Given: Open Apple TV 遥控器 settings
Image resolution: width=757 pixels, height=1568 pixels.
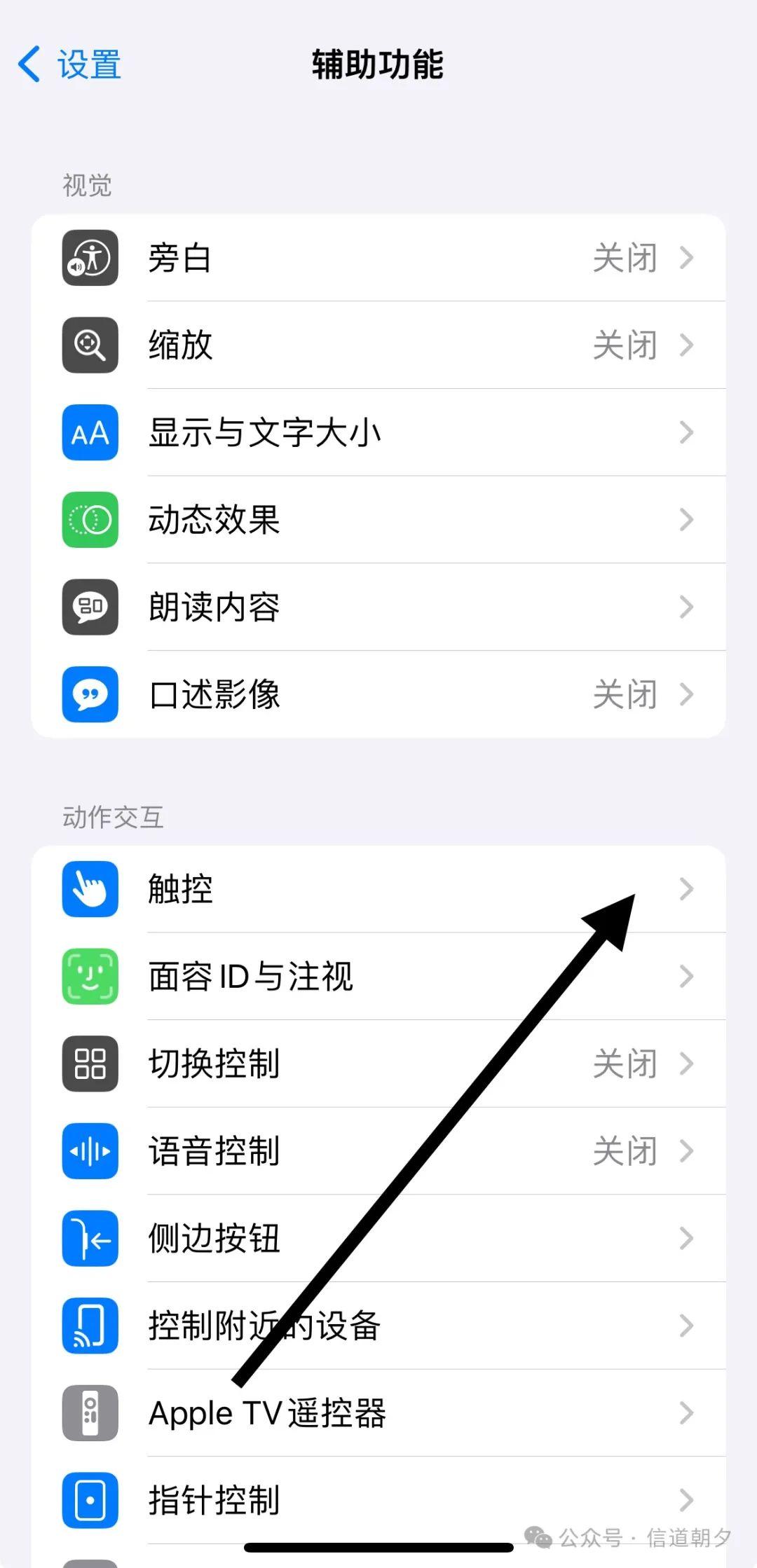Looking at the screenshot, I should click(378, 1413).
